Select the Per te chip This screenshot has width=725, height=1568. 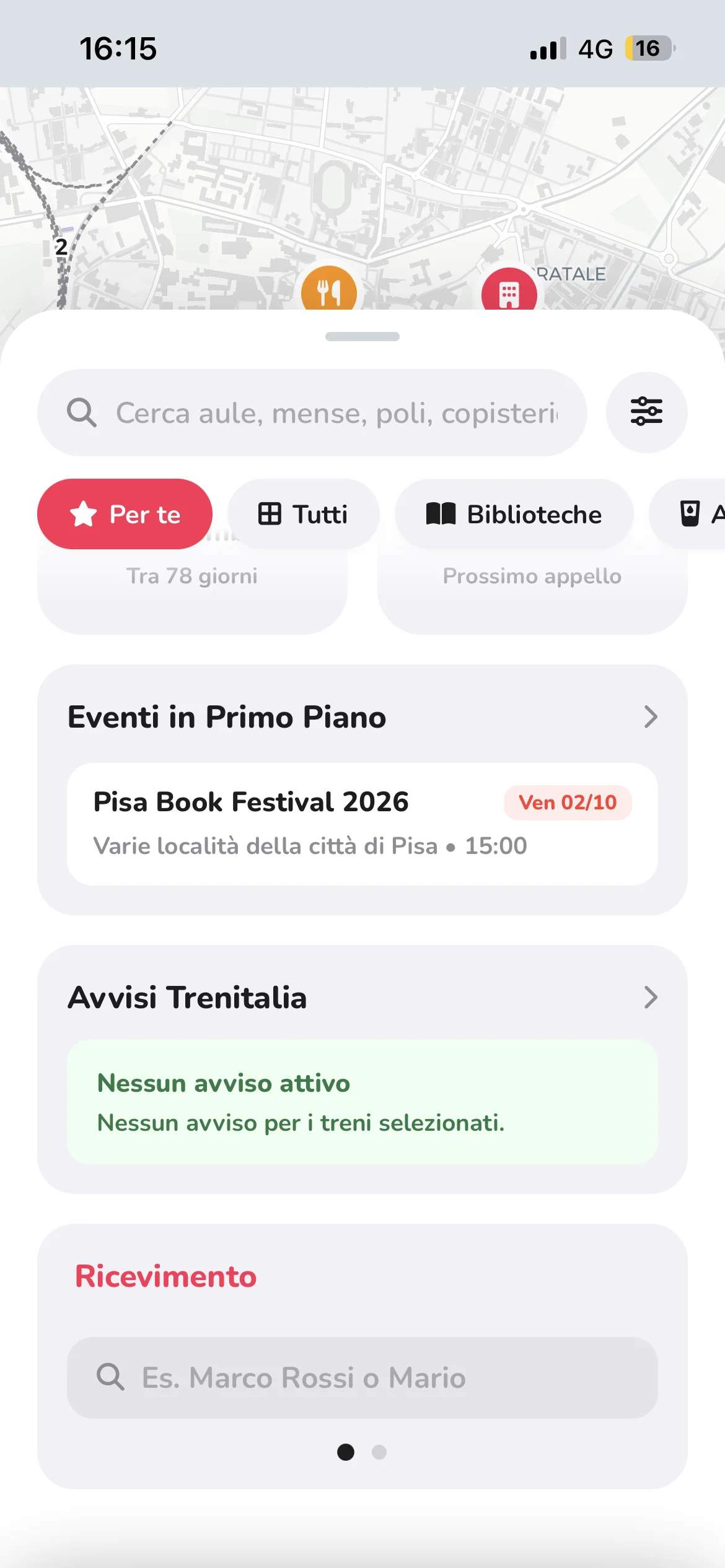point(125,514)
